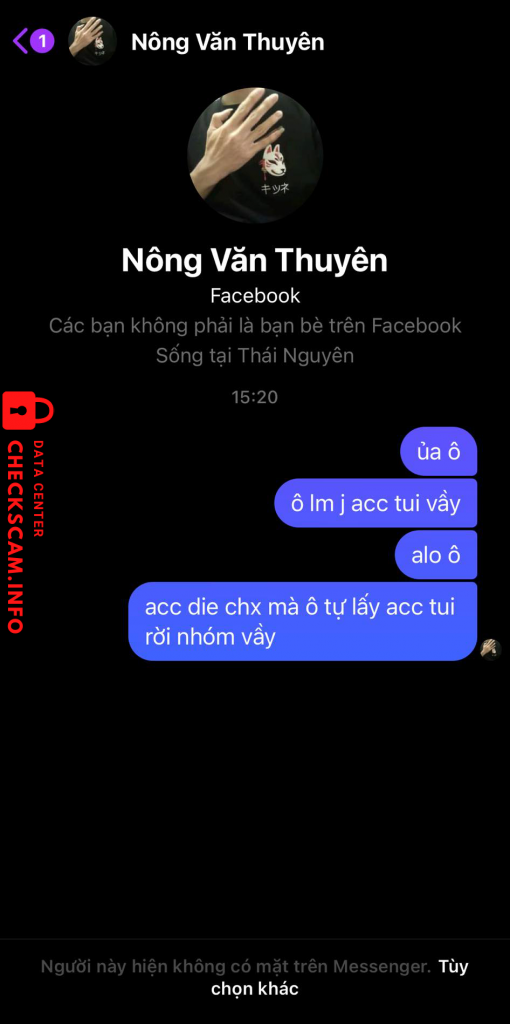Open Nông Văn Thuyên's profile from header

point(227,42)
